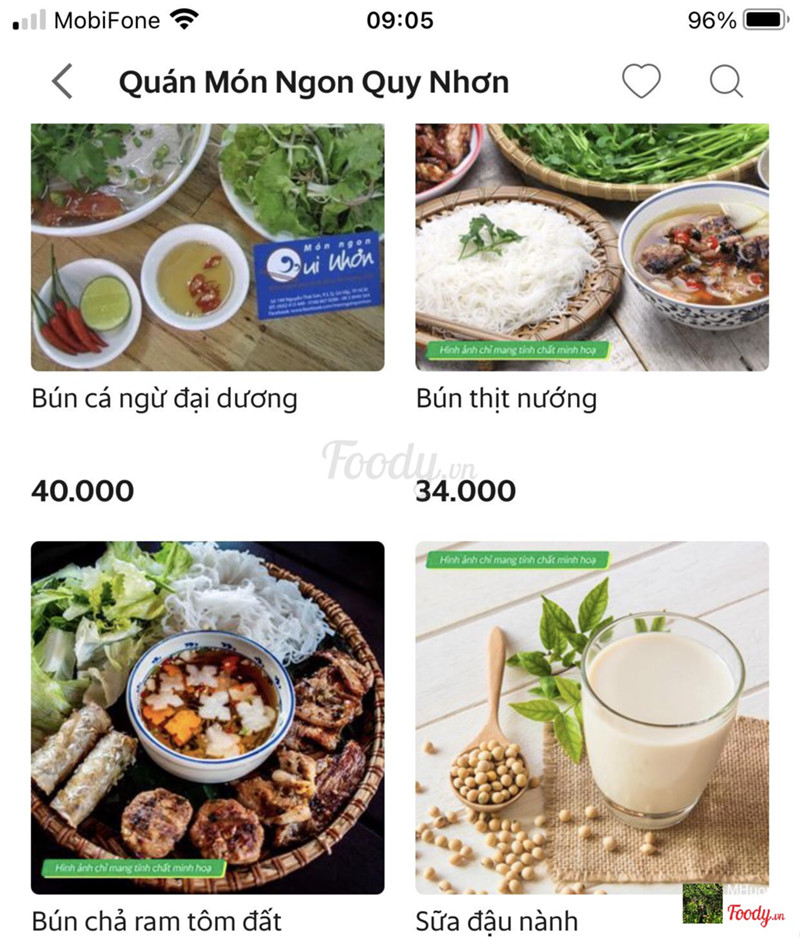Go back from Quán Món Ngon Quy Nhơn
This screenshot has width=800, height=937.
[x=62, y=81]
